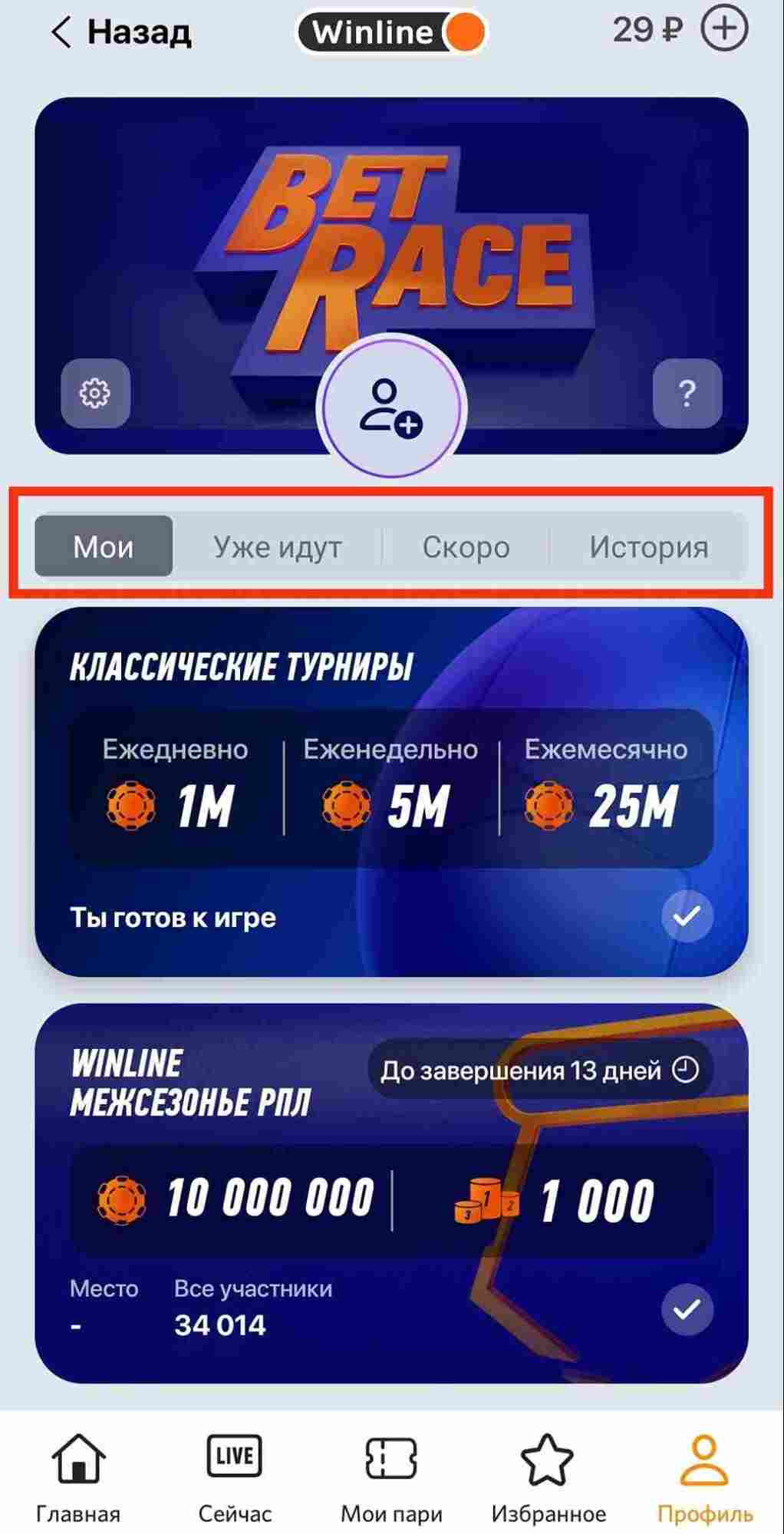
Task: Toggle participation checkmark on Winline Межсезонье РПЛ
Action: pyautogui.click(x=688, y=1308)
